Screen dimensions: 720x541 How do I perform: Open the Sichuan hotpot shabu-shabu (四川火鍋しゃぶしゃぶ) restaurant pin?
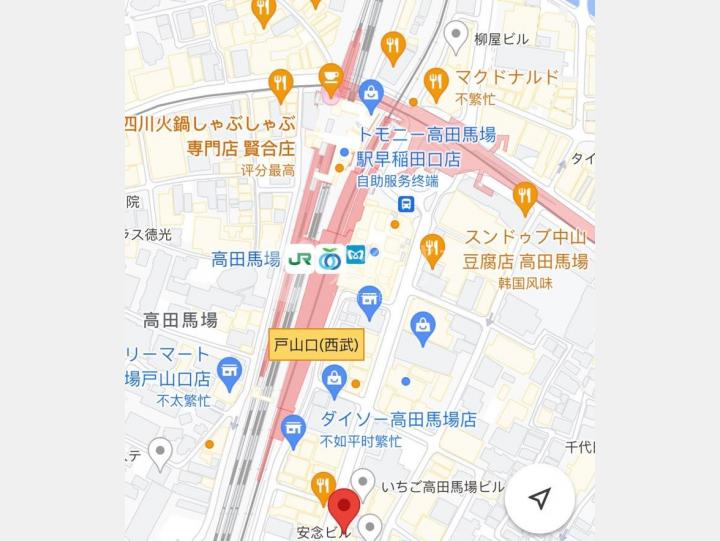click(279, 85)
